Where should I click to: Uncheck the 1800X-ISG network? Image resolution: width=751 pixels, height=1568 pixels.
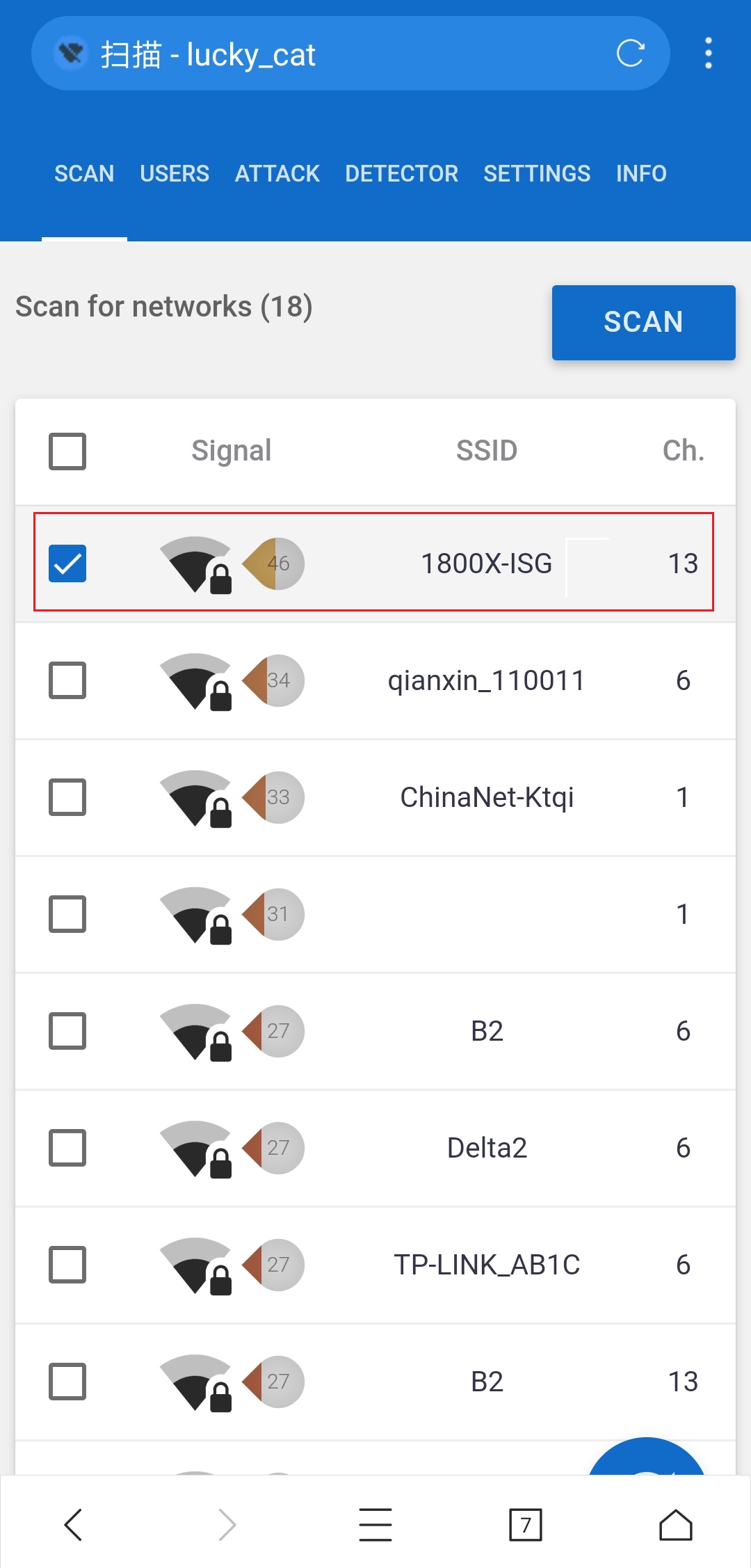(x=67, y=563)
